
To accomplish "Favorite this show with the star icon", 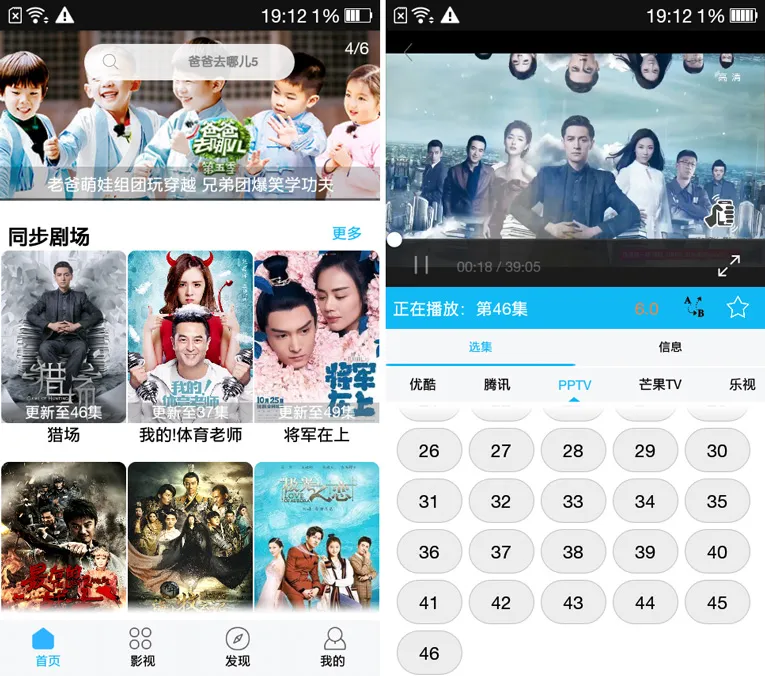I will pyautogui.click(x=738, y=308).
